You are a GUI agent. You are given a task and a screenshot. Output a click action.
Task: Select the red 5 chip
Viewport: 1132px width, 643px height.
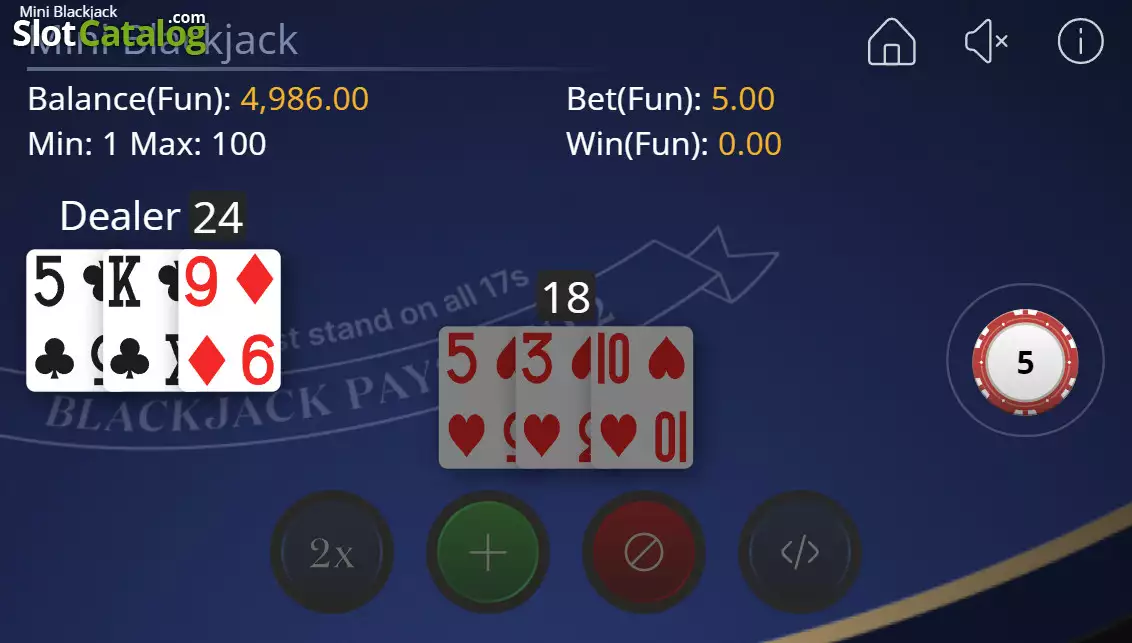(1025, 362)
